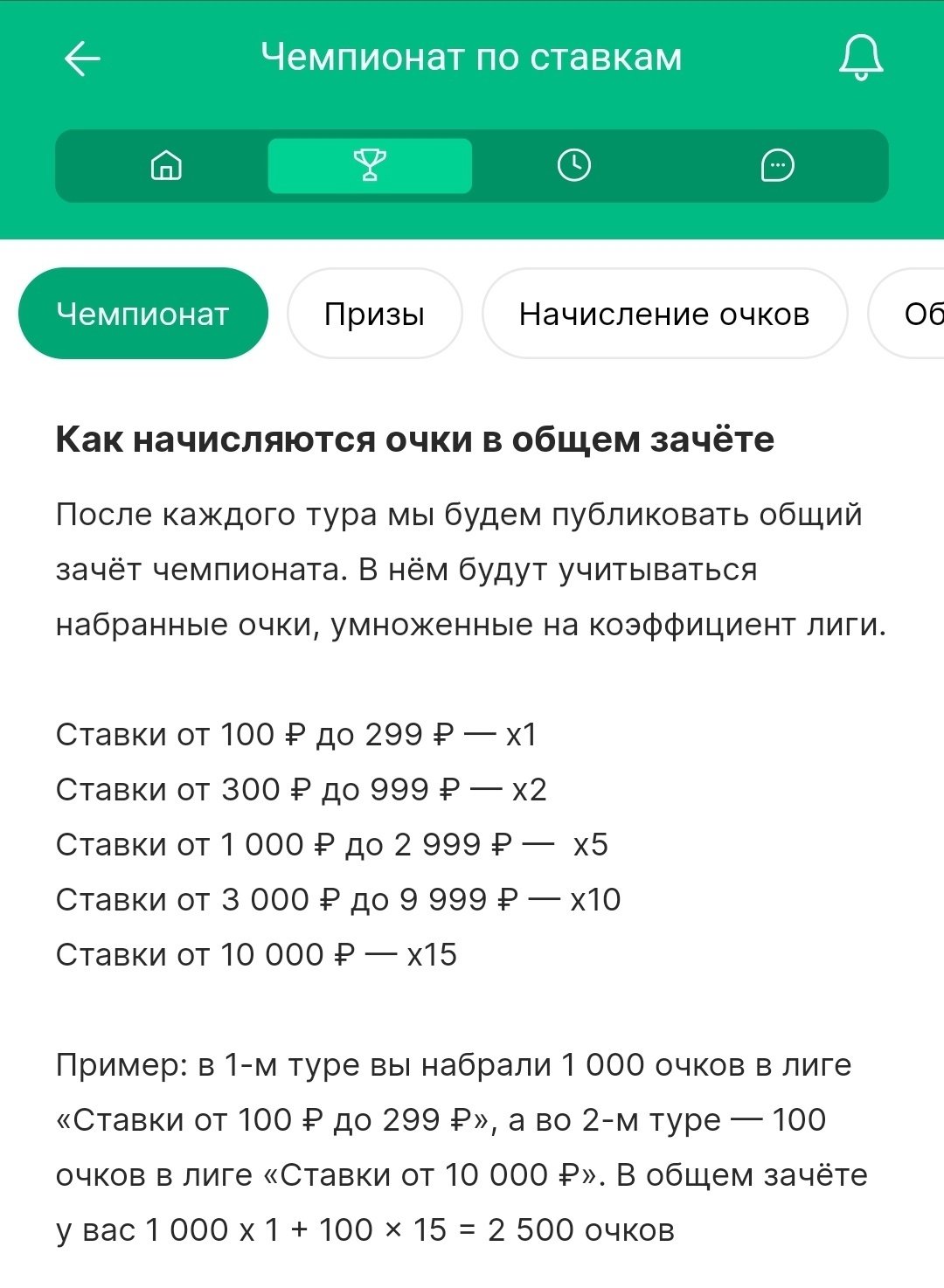Show the Призы section
This screenshot has width=944, height=1288.
pyautogui.click(x=374, y=314)
